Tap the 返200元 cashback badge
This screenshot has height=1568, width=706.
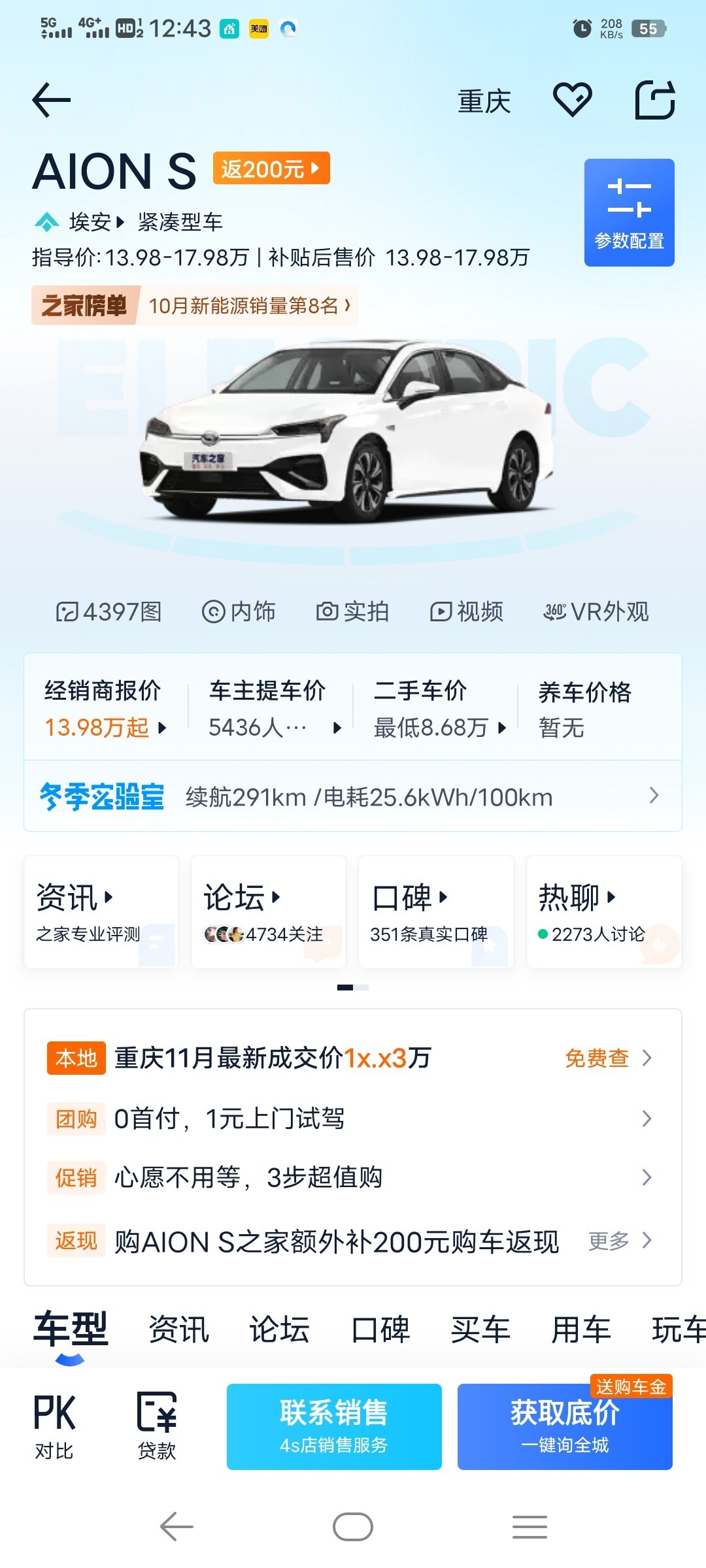click(271, 169)
